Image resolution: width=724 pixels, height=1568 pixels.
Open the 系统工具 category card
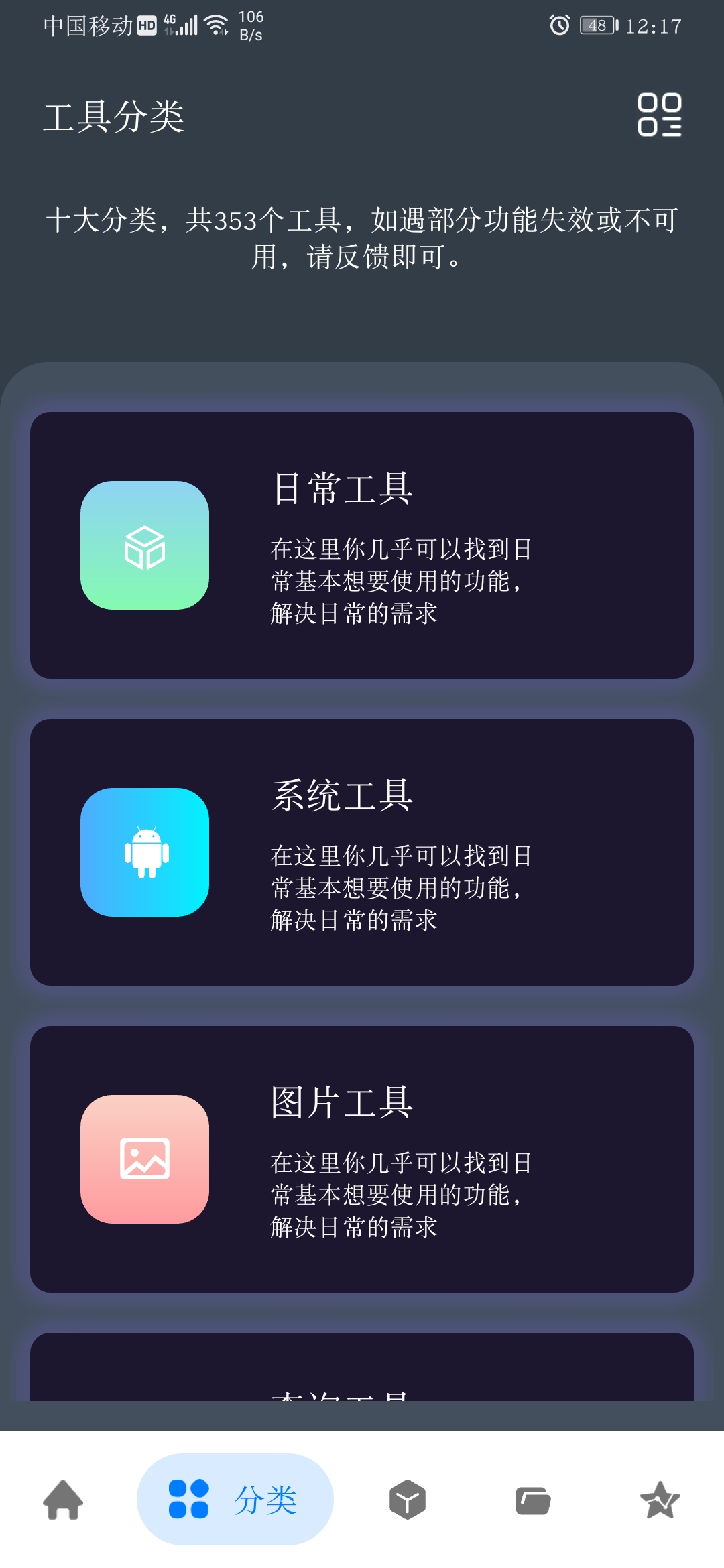click(362, 852)
